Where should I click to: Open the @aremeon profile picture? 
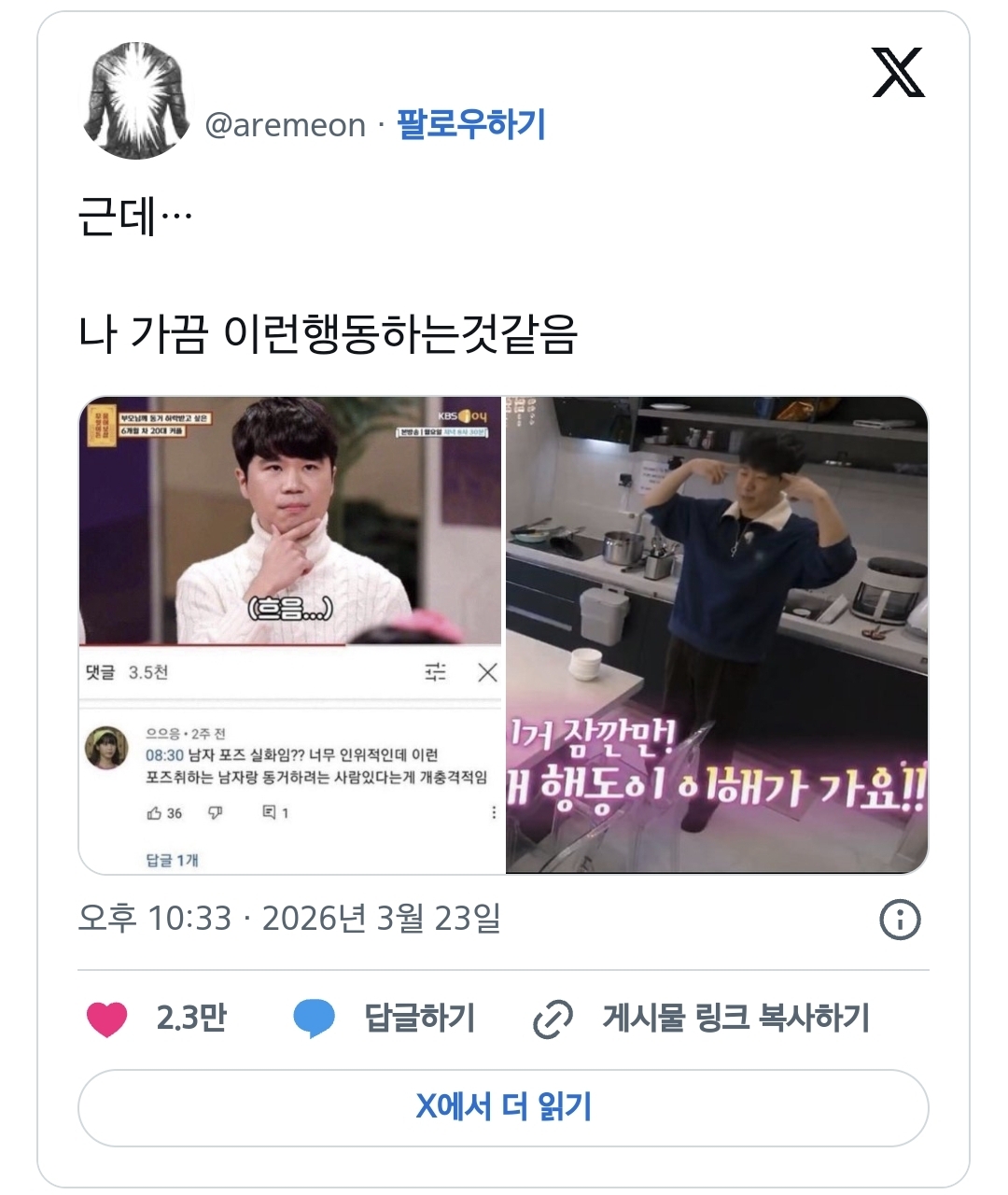pos(136,98)
